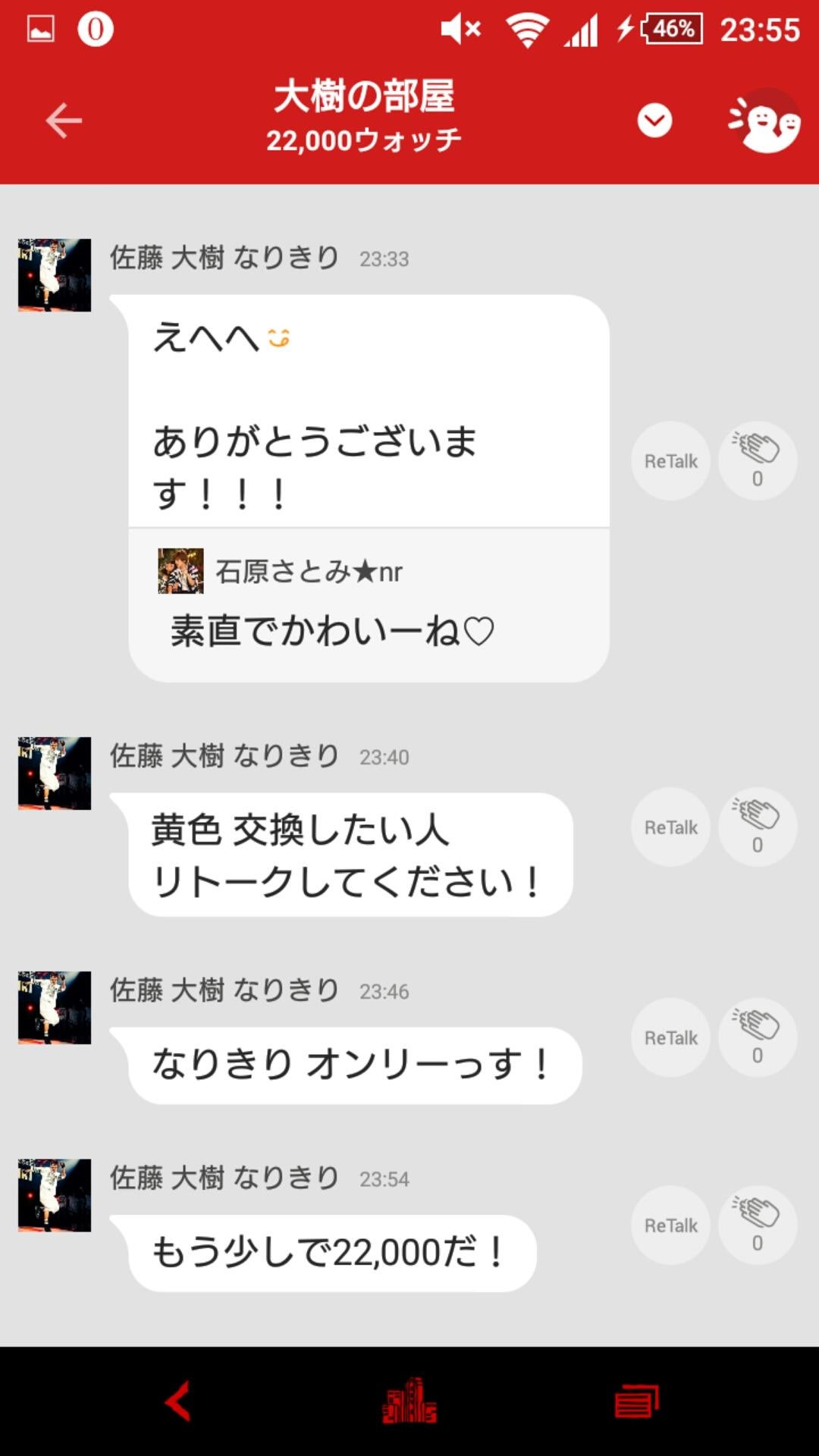819x1456 pixels.
Task: ReTalk the 23:40 yellow exchange message
Action: (x=670, y=827)
